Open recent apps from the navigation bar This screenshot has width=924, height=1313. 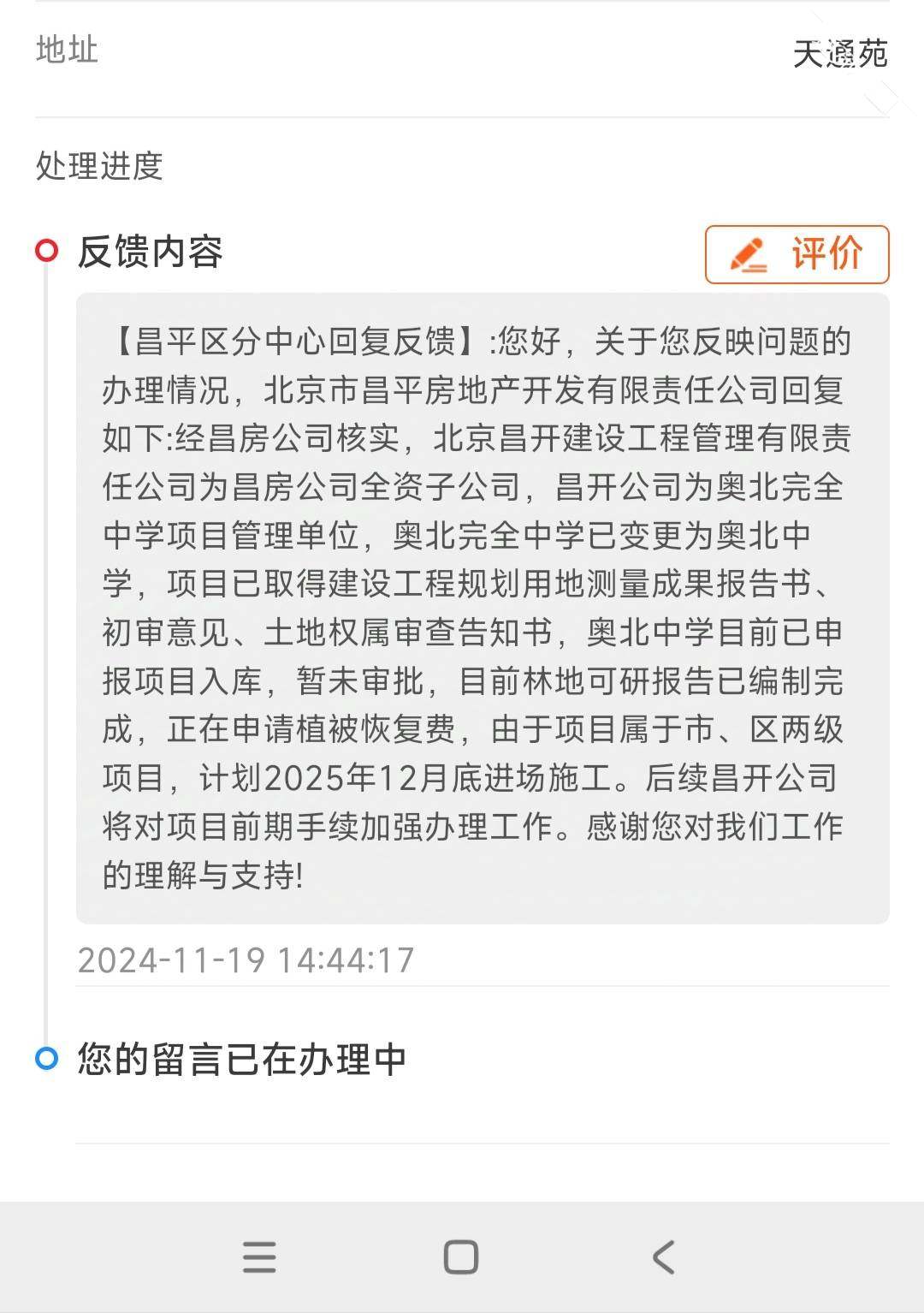(259, 1257)
